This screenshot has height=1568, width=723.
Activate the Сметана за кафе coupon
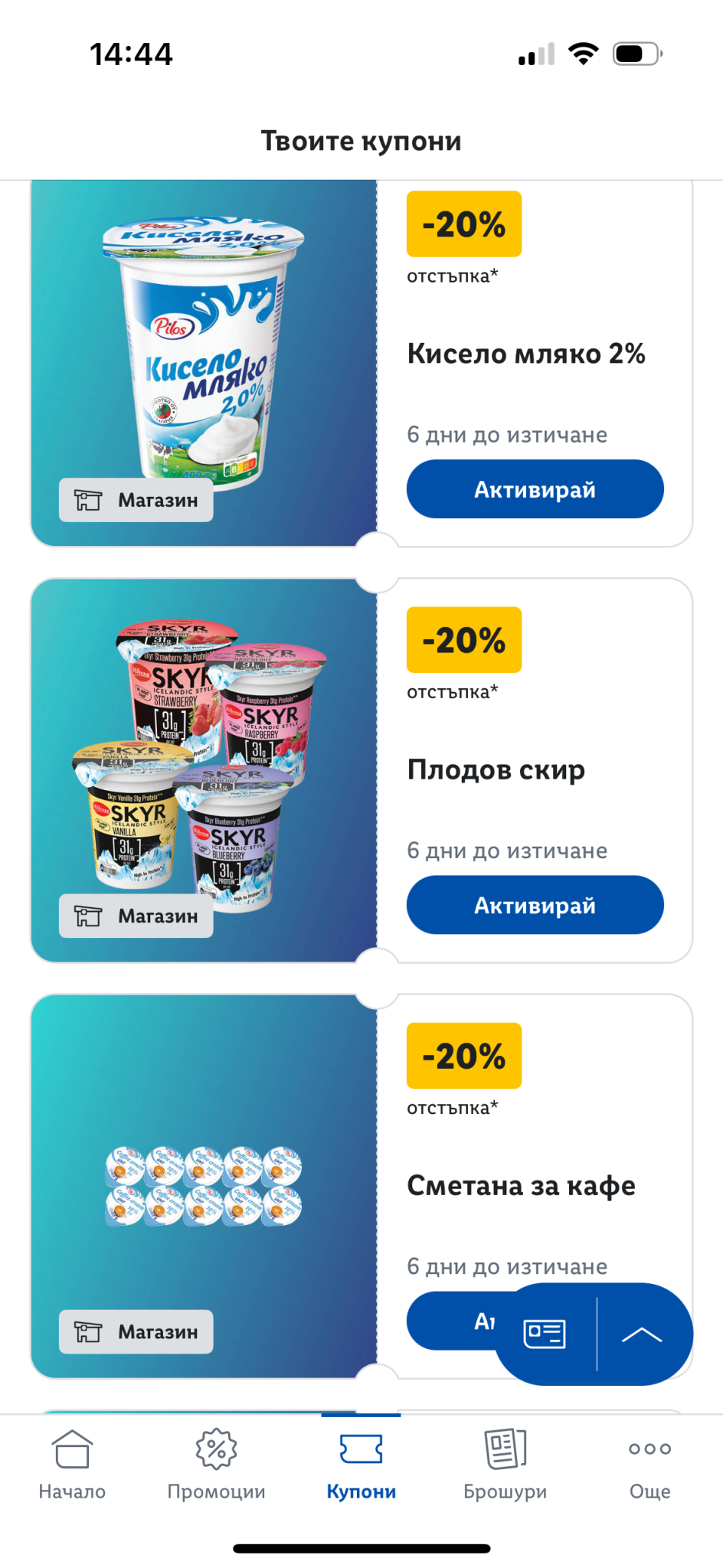point(452,1321)
